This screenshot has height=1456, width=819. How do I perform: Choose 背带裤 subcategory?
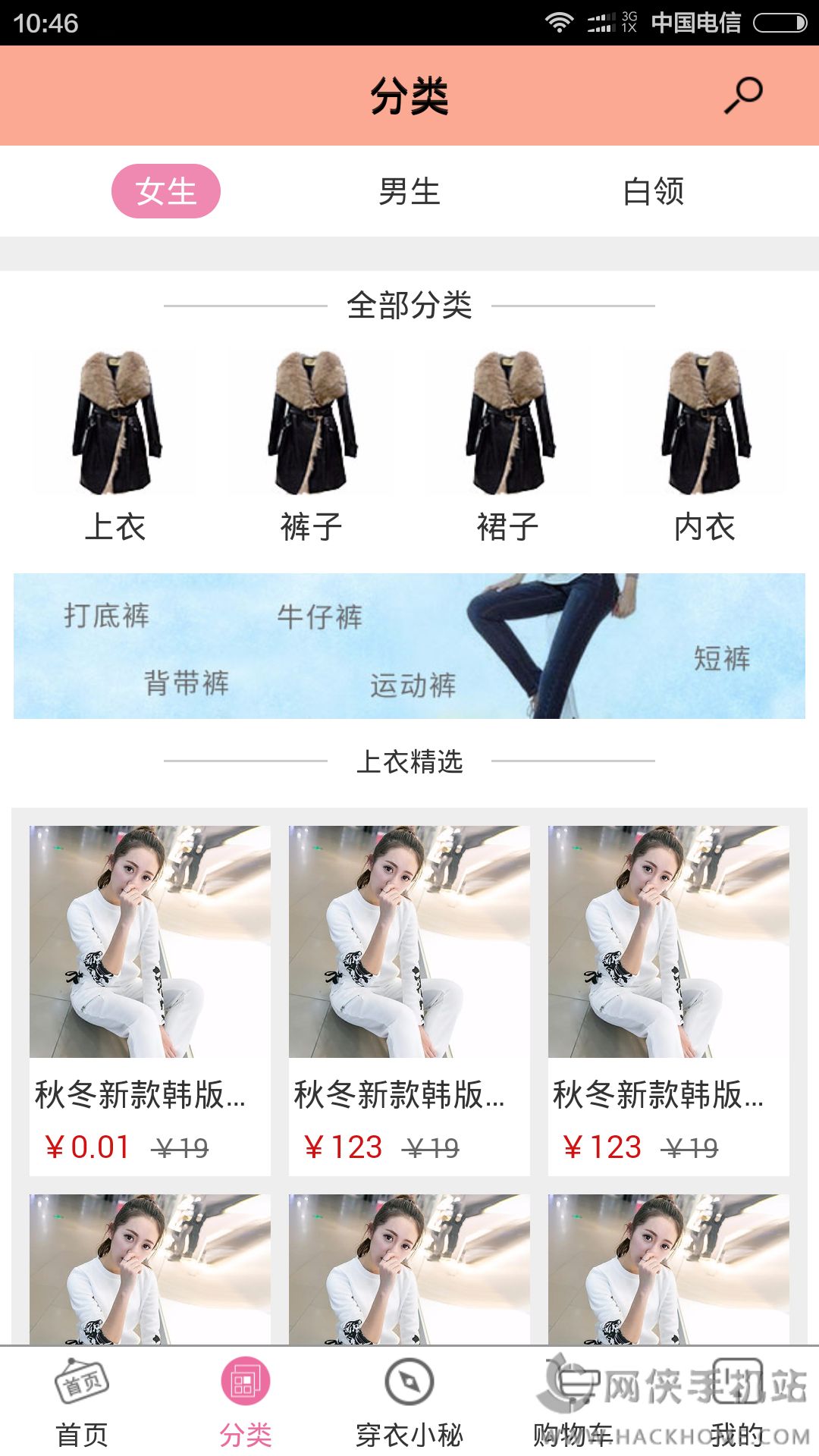click(187, 682)
